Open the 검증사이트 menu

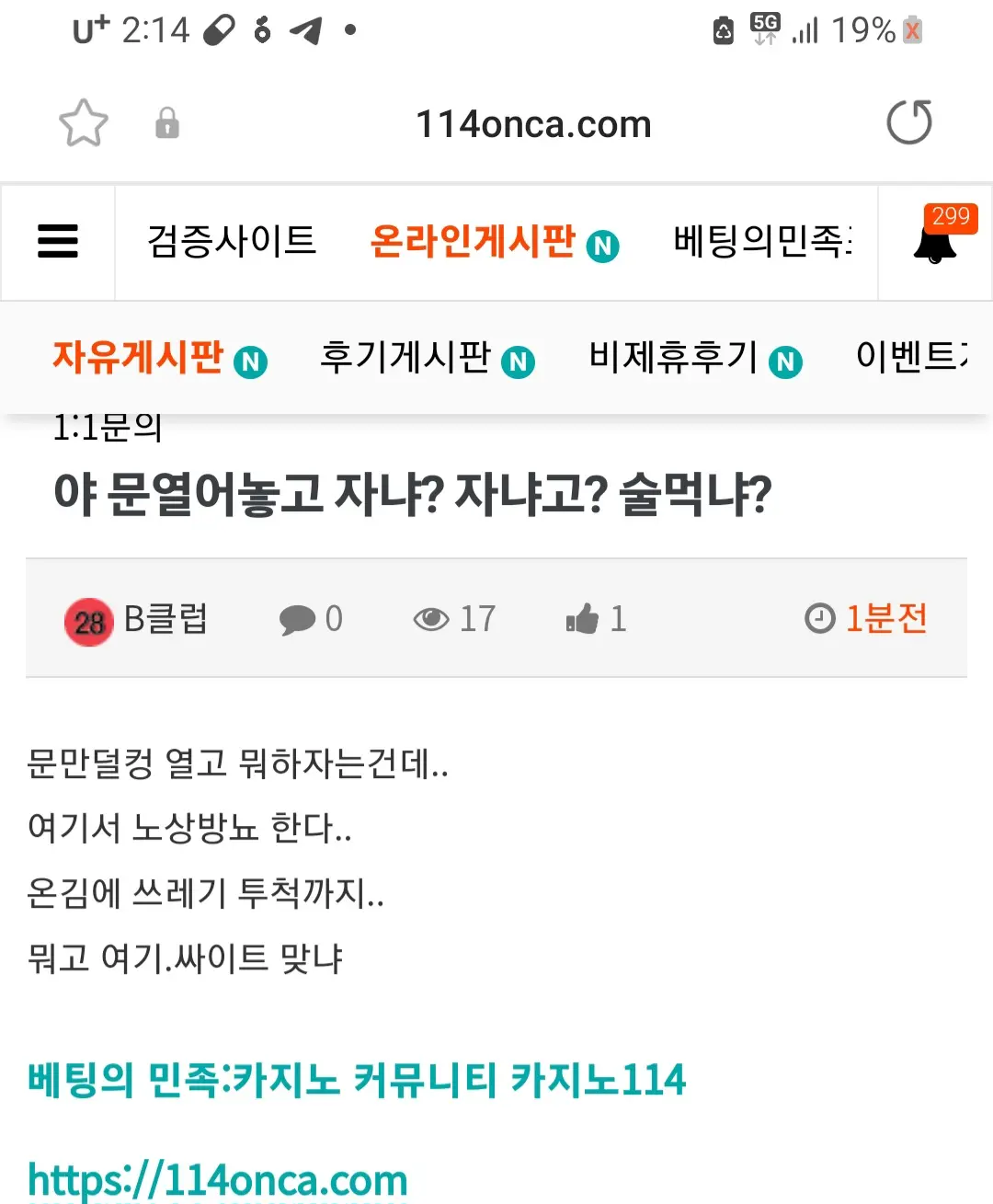(232, 242)
